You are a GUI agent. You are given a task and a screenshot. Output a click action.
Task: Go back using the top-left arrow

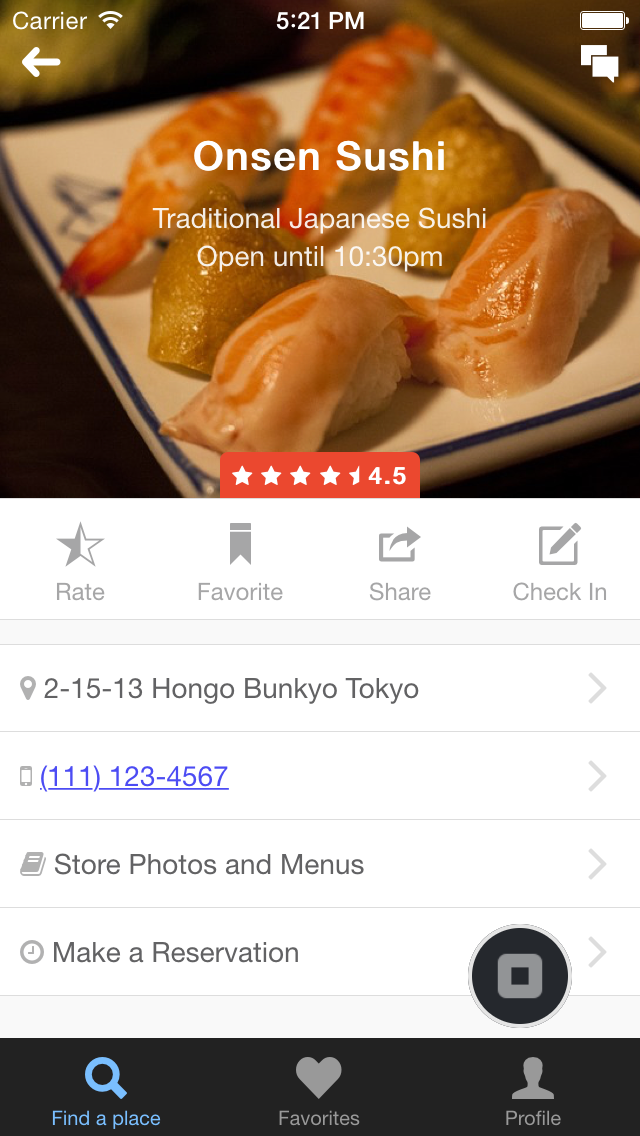tap(41, 63)
